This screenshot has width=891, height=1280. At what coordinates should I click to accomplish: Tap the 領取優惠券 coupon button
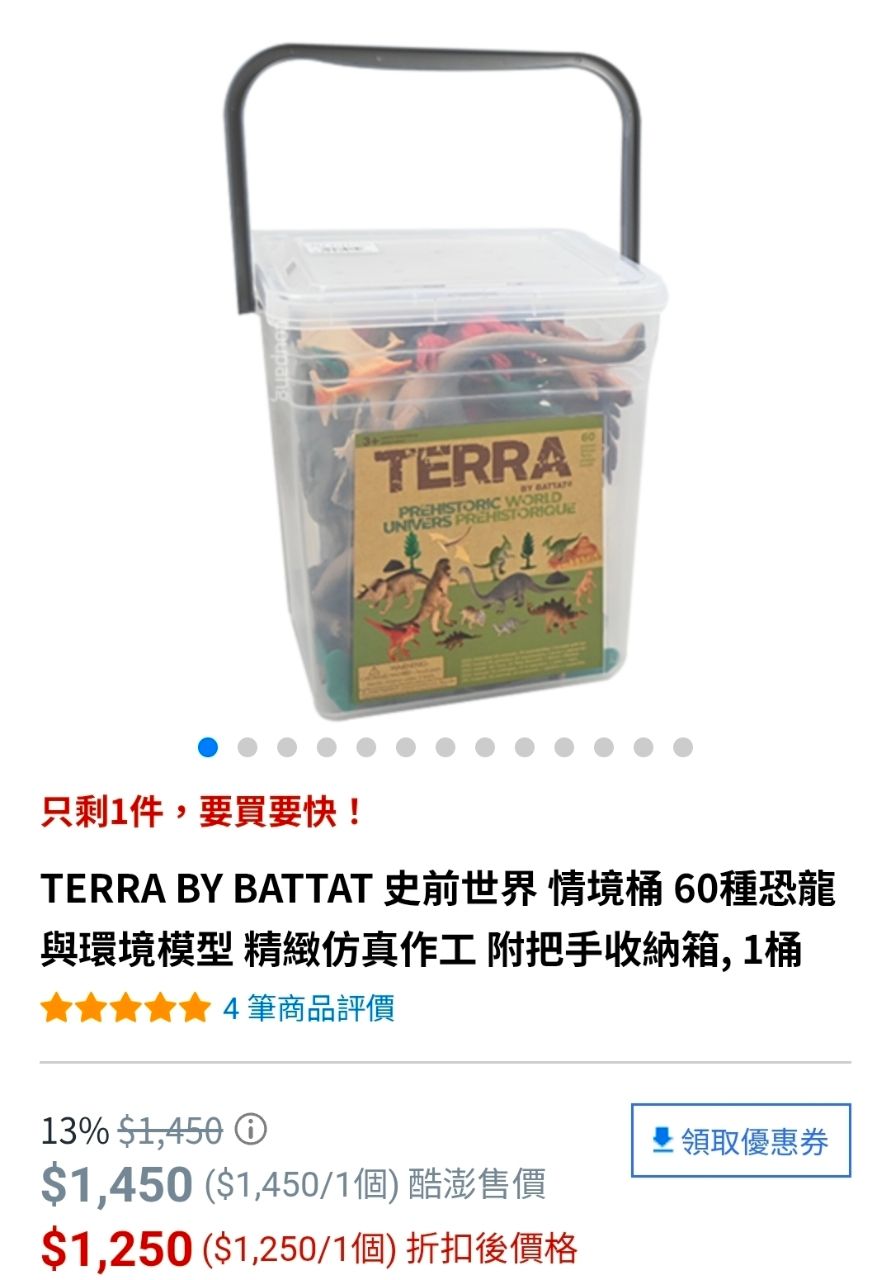tap(740, 1141)
